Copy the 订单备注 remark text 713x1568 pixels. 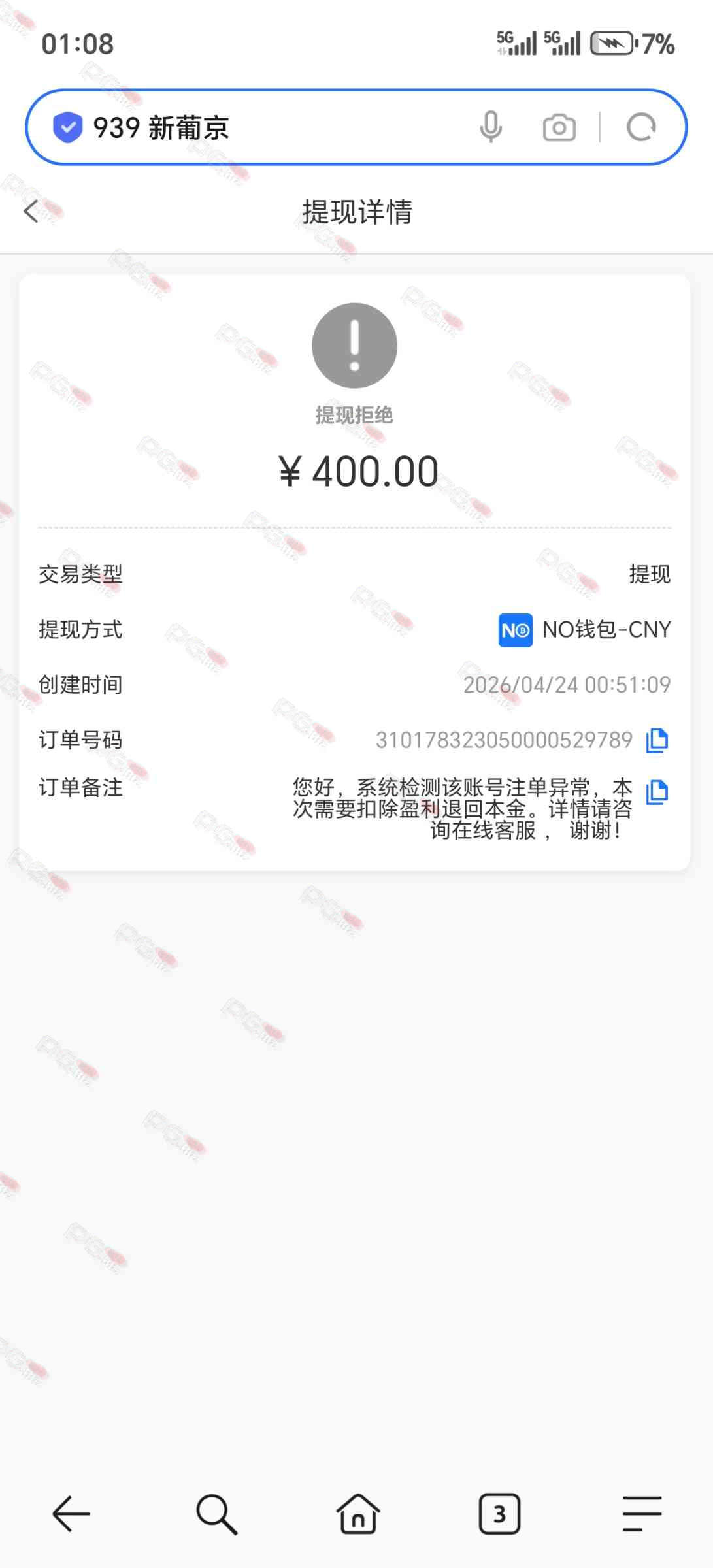tap(657, 792)
